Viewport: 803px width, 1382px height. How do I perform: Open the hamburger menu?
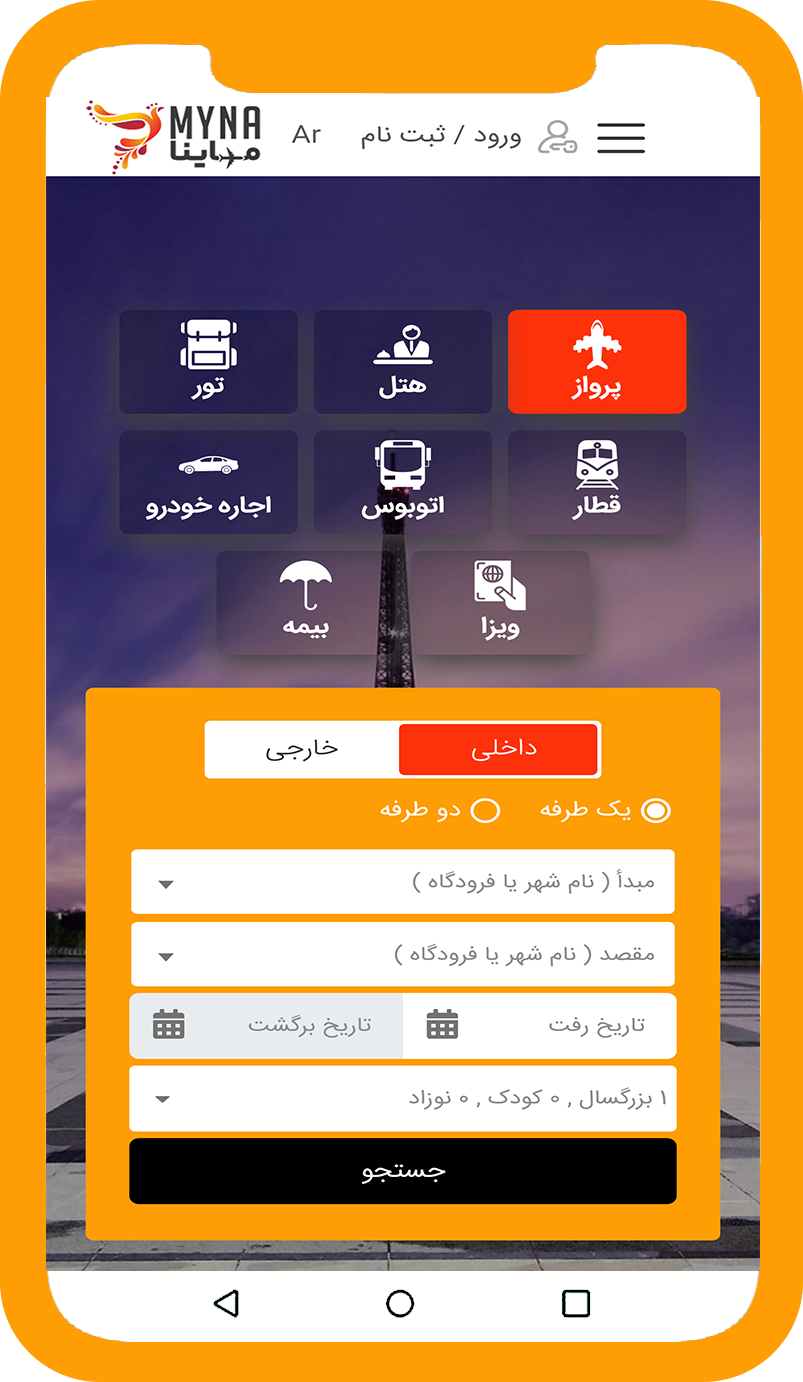point(621,137)
